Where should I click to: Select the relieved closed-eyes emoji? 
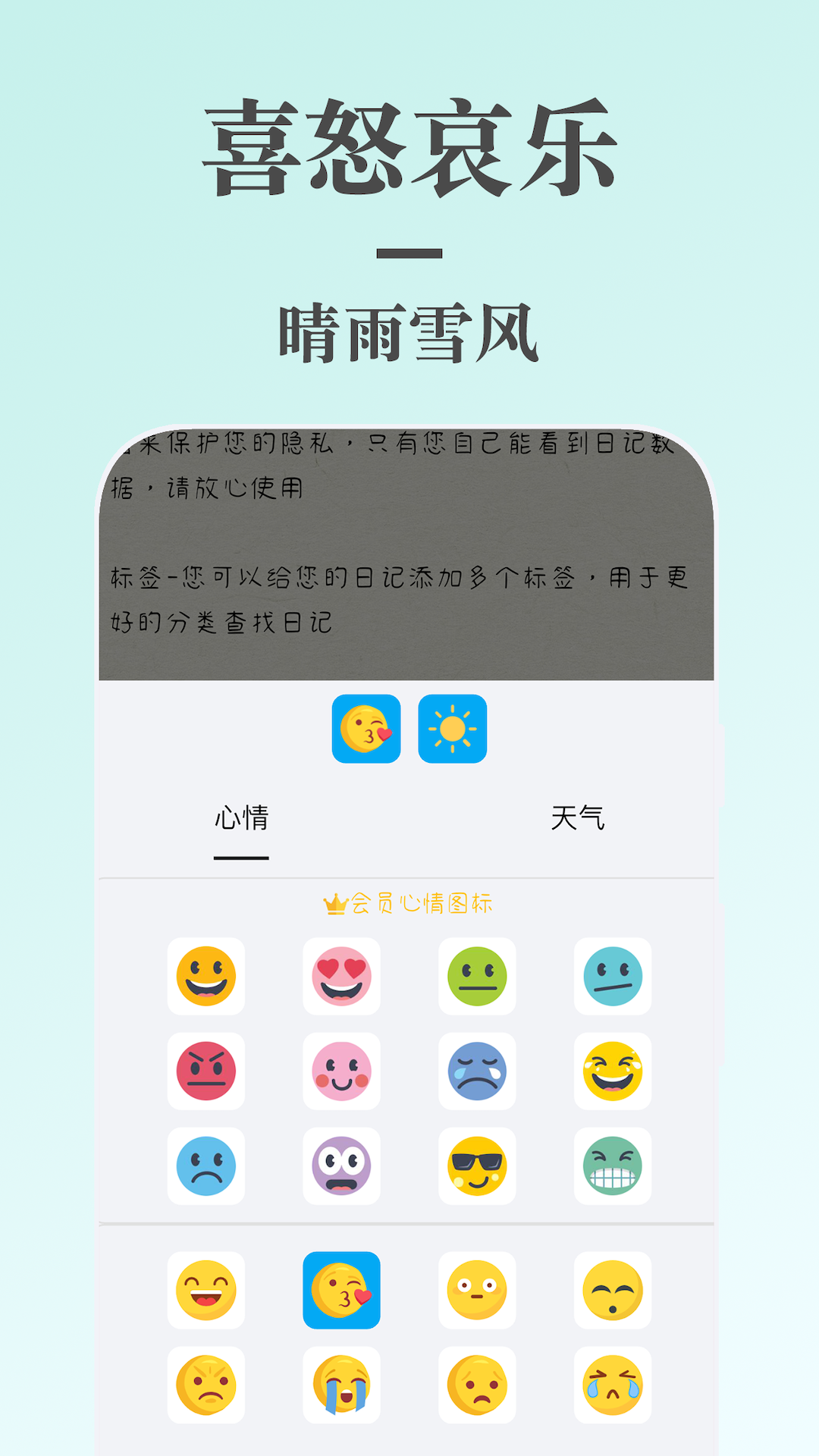point(612,1293)
